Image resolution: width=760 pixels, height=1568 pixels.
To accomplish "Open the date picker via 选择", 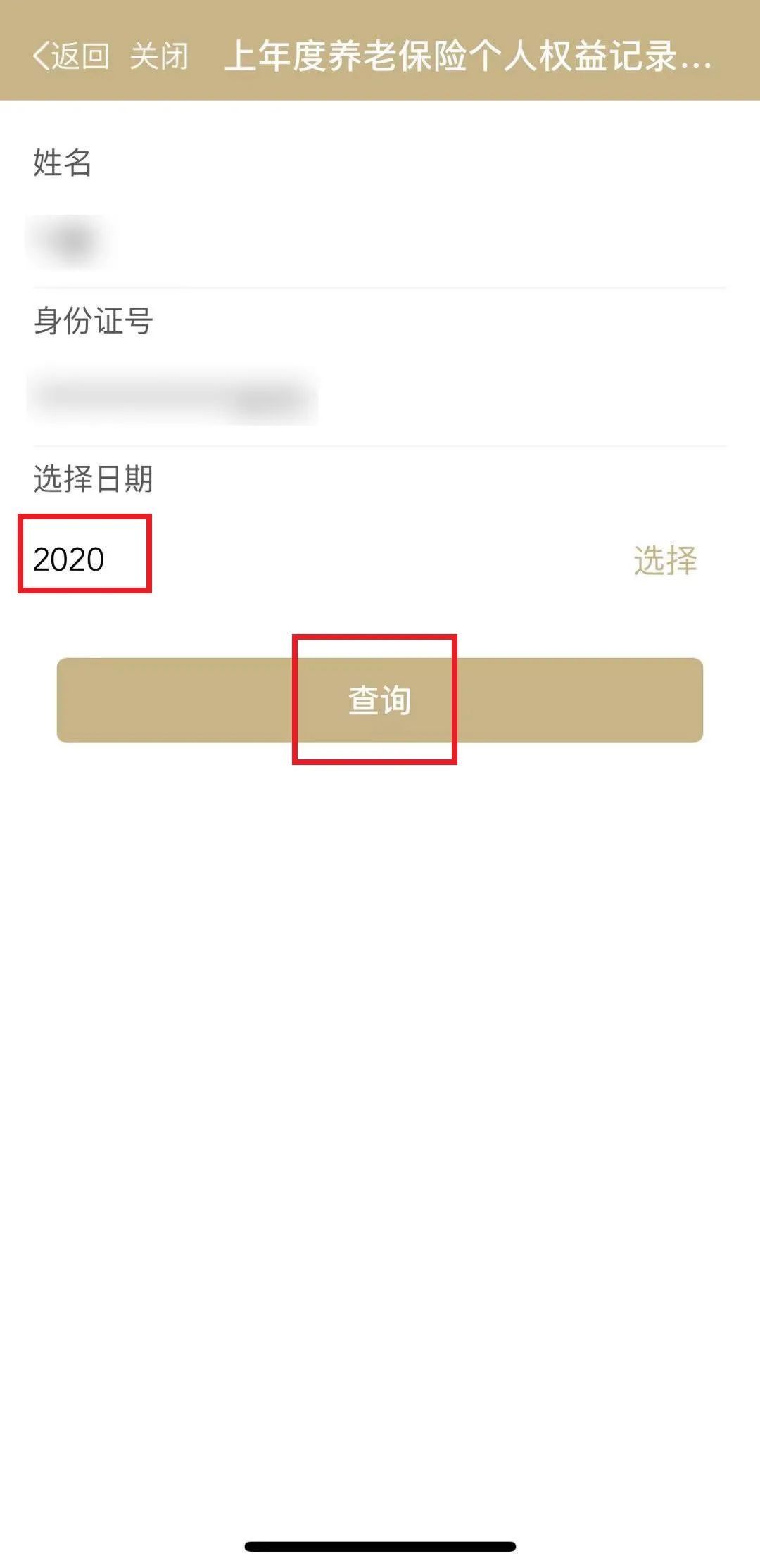I will pos(665,560).
